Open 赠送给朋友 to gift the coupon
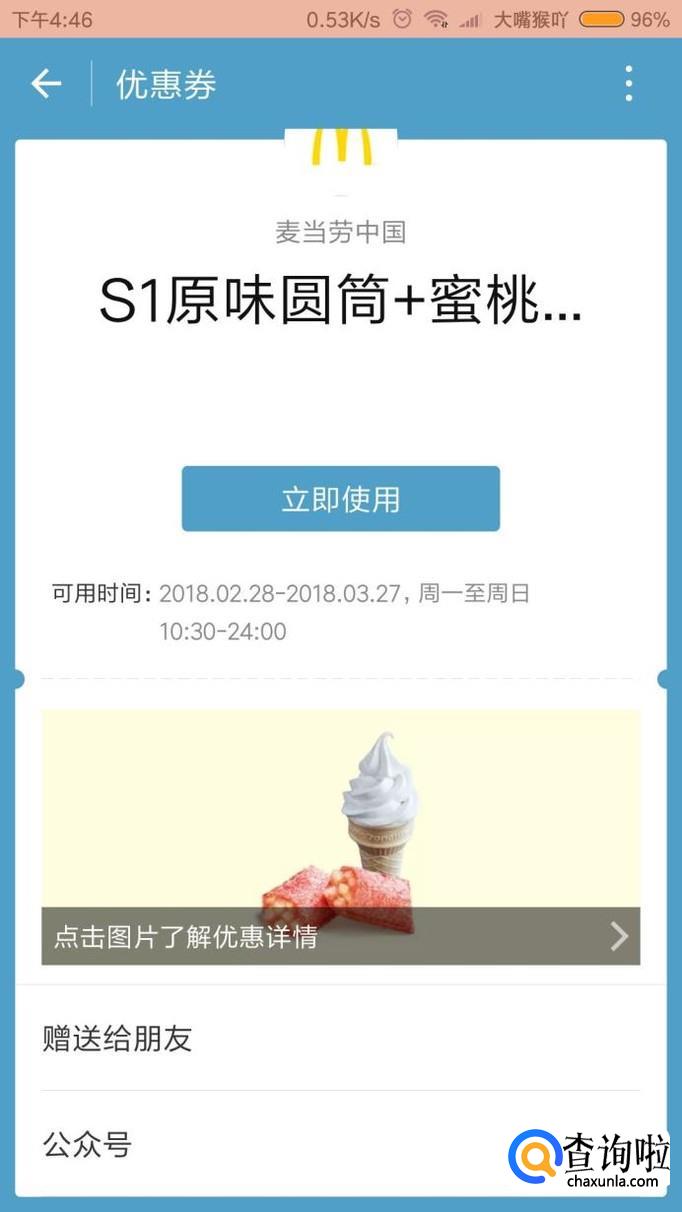The height and width of the screenshot is (1212, 682). 340,1038
